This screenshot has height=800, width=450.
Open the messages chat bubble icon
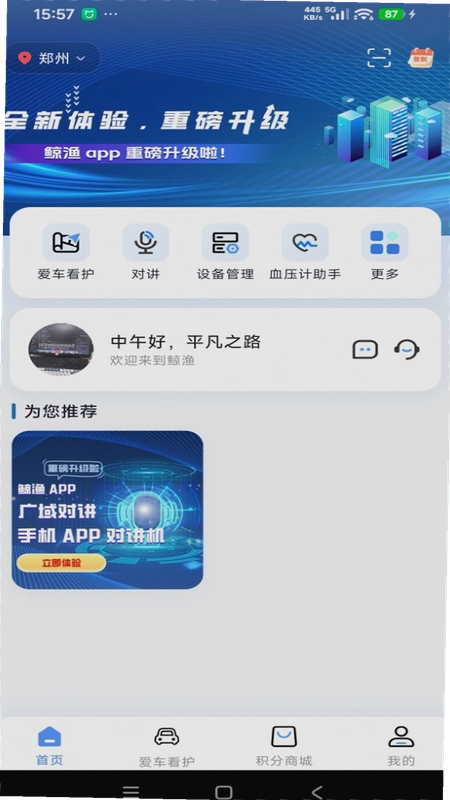coord(365,350)
